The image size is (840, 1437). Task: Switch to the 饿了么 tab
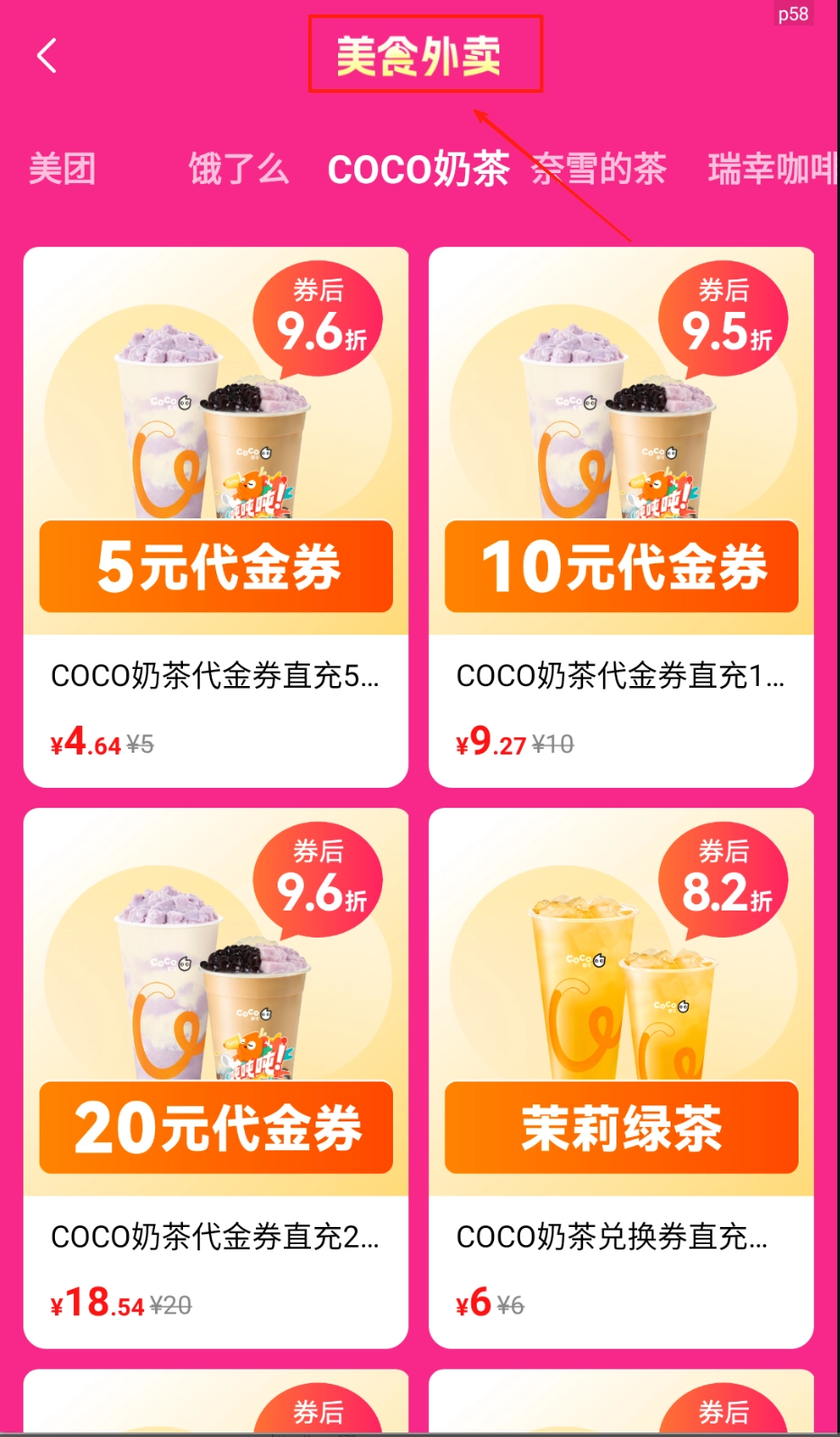[238, 169]
